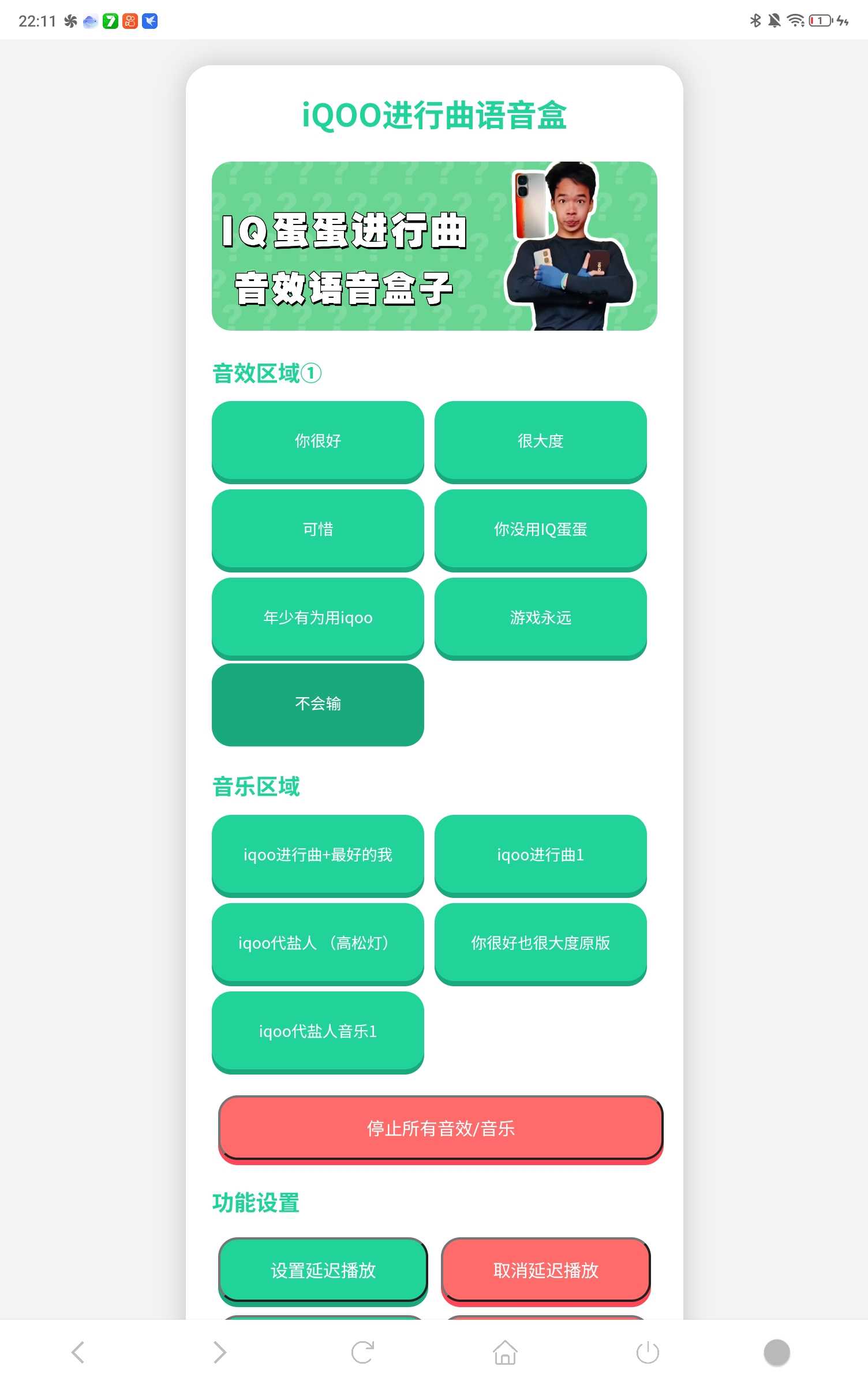The height and width of the screenshot is (1385, 868).
Task: Reload the page with refresh icon
Action: 362,1352
